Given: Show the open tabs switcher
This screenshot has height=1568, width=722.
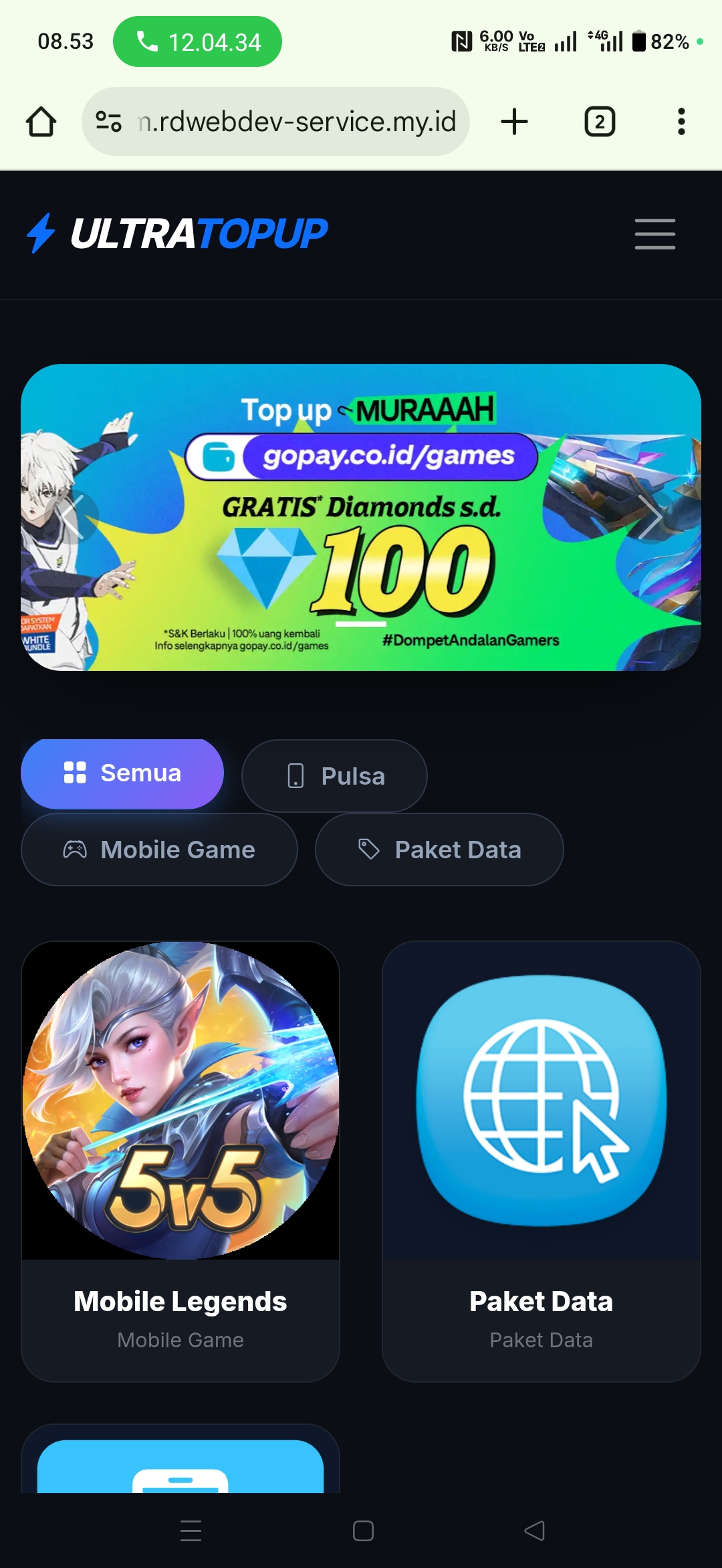Looking at the screenshot, I should pos(600,122).
